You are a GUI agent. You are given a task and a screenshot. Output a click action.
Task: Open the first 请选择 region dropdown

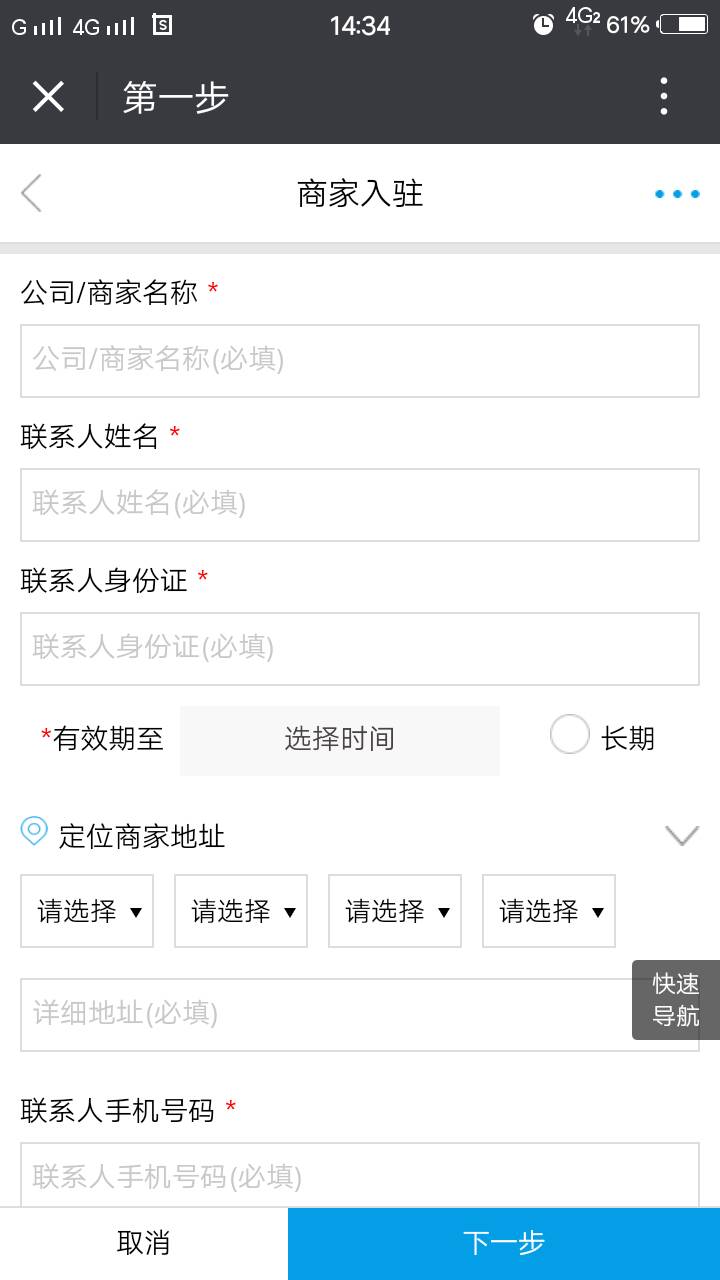coord(87,911)
